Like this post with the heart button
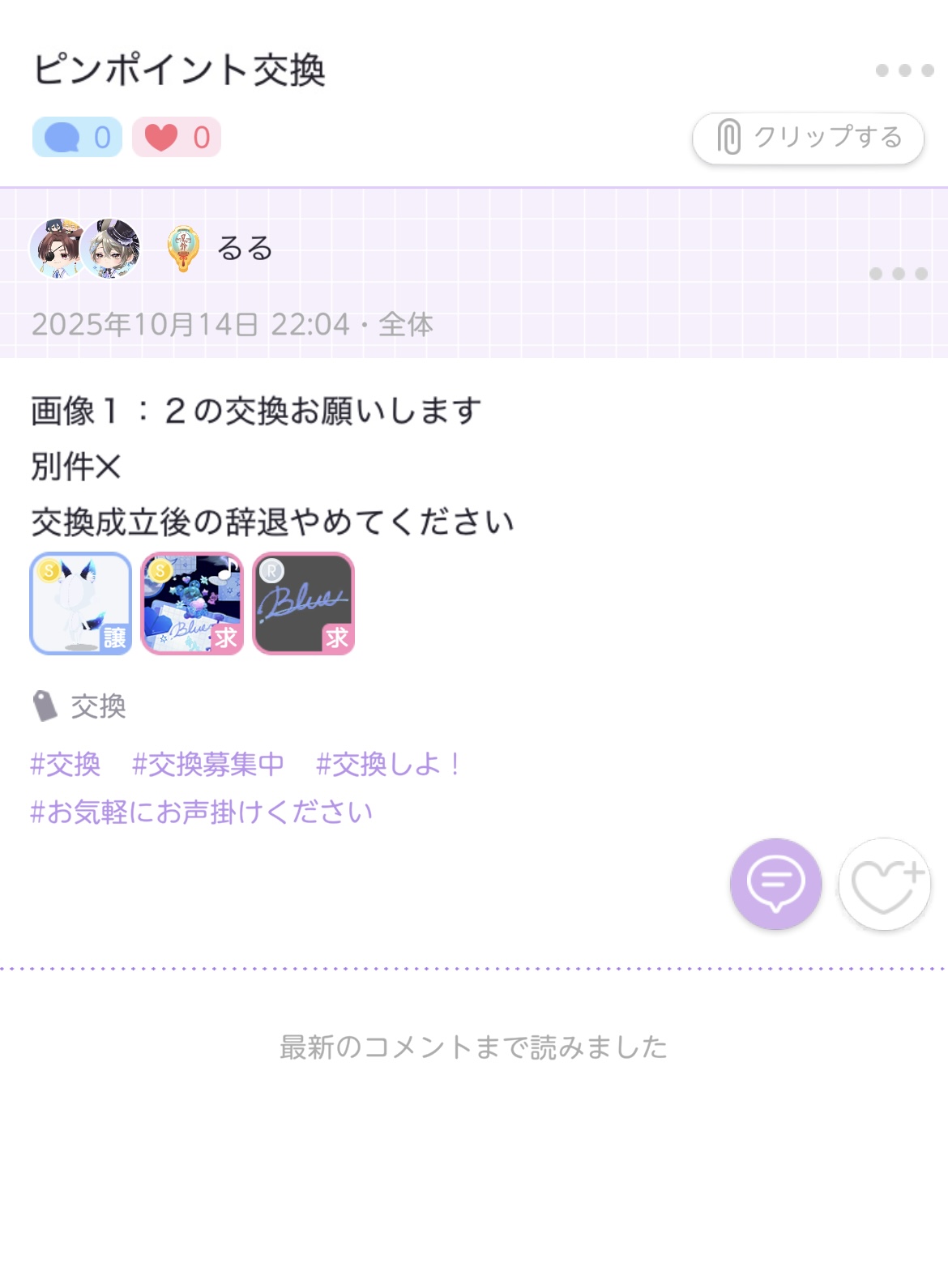Viewport: 948px width, 1288px height. click(x=884, y=883)
